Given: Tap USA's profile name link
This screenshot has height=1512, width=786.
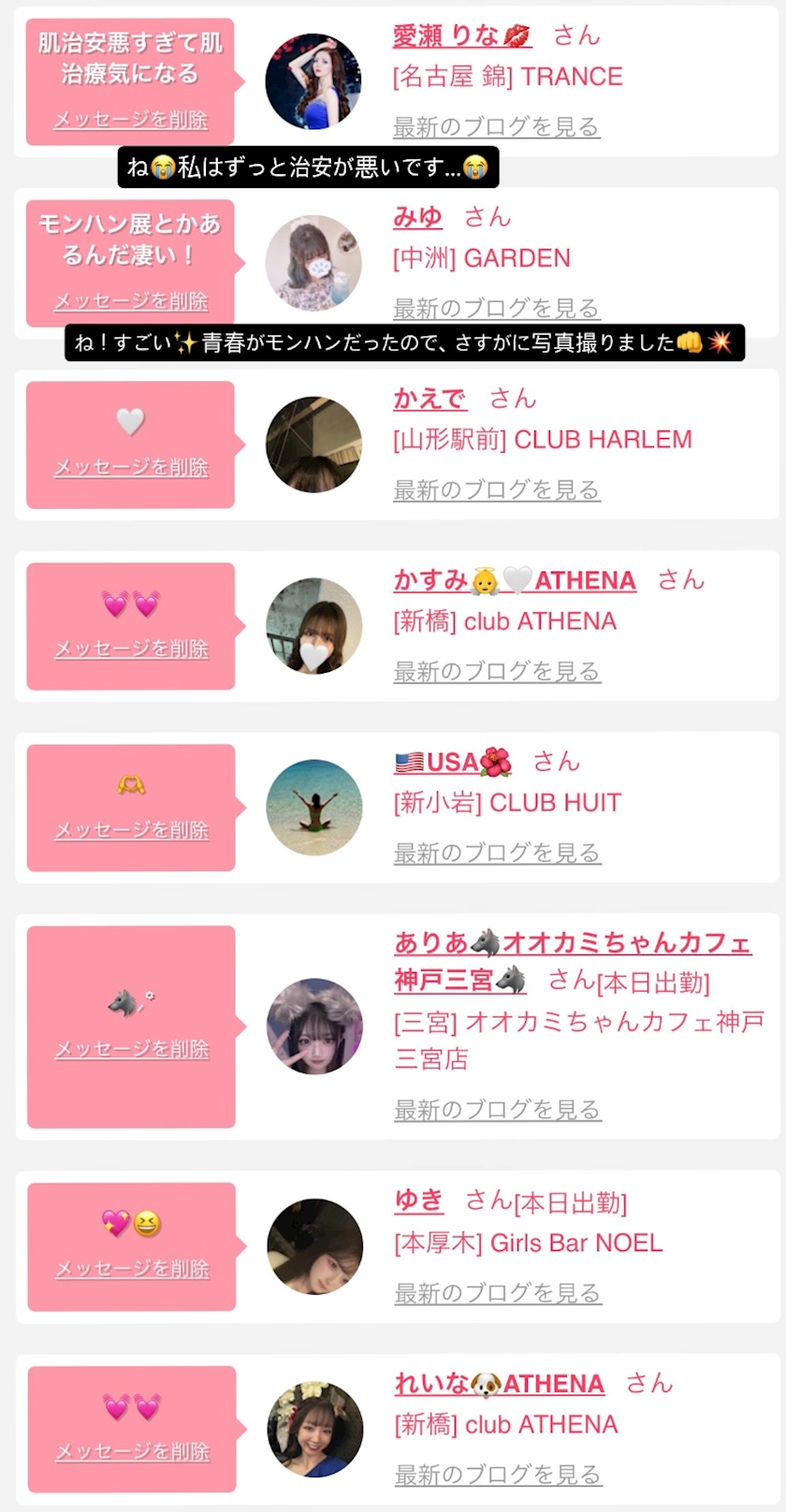Looking at the screenshot, I should tap(453, 762).
